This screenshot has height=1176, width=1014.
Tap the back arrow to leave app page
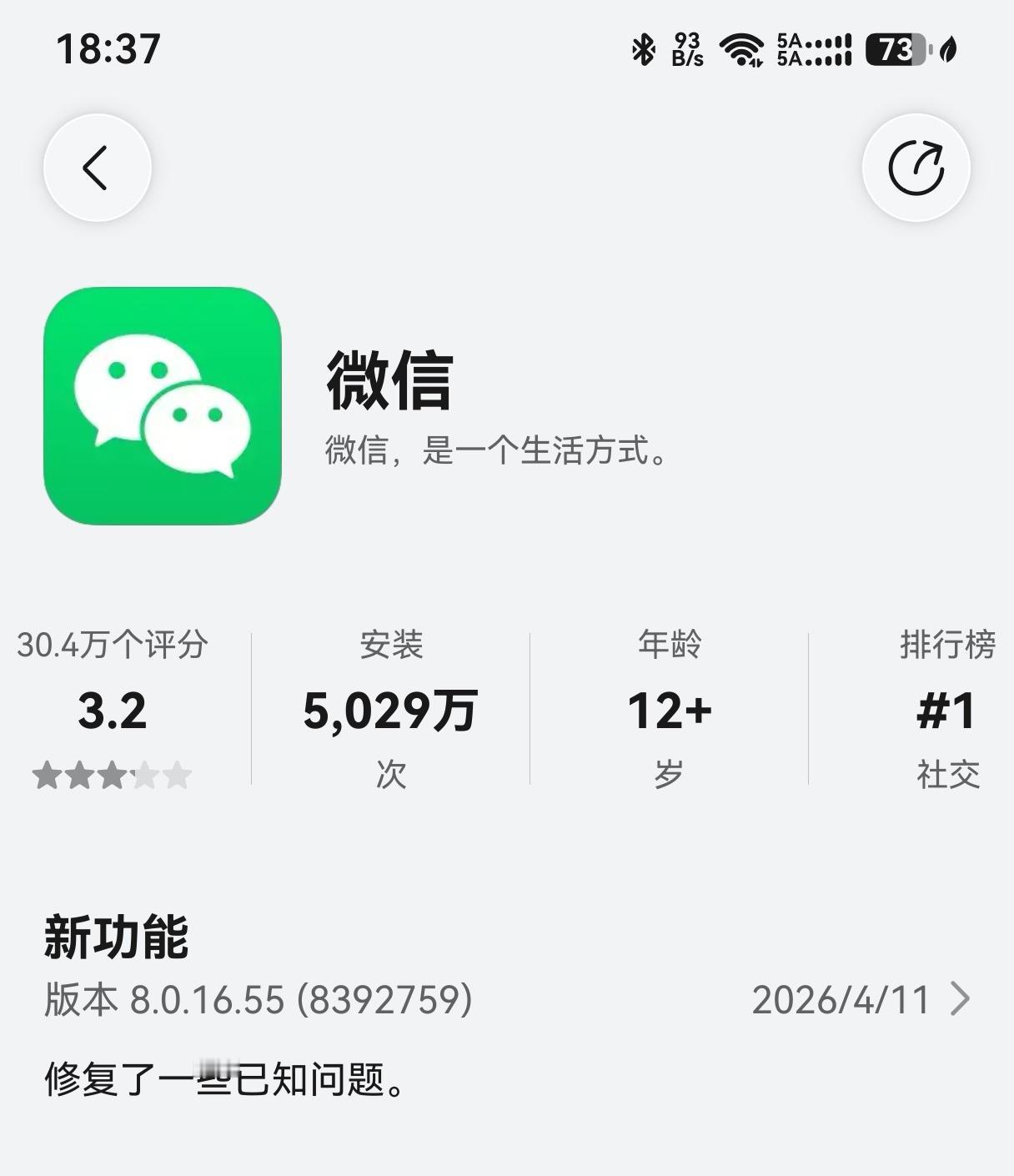click(x=98, y=168)
